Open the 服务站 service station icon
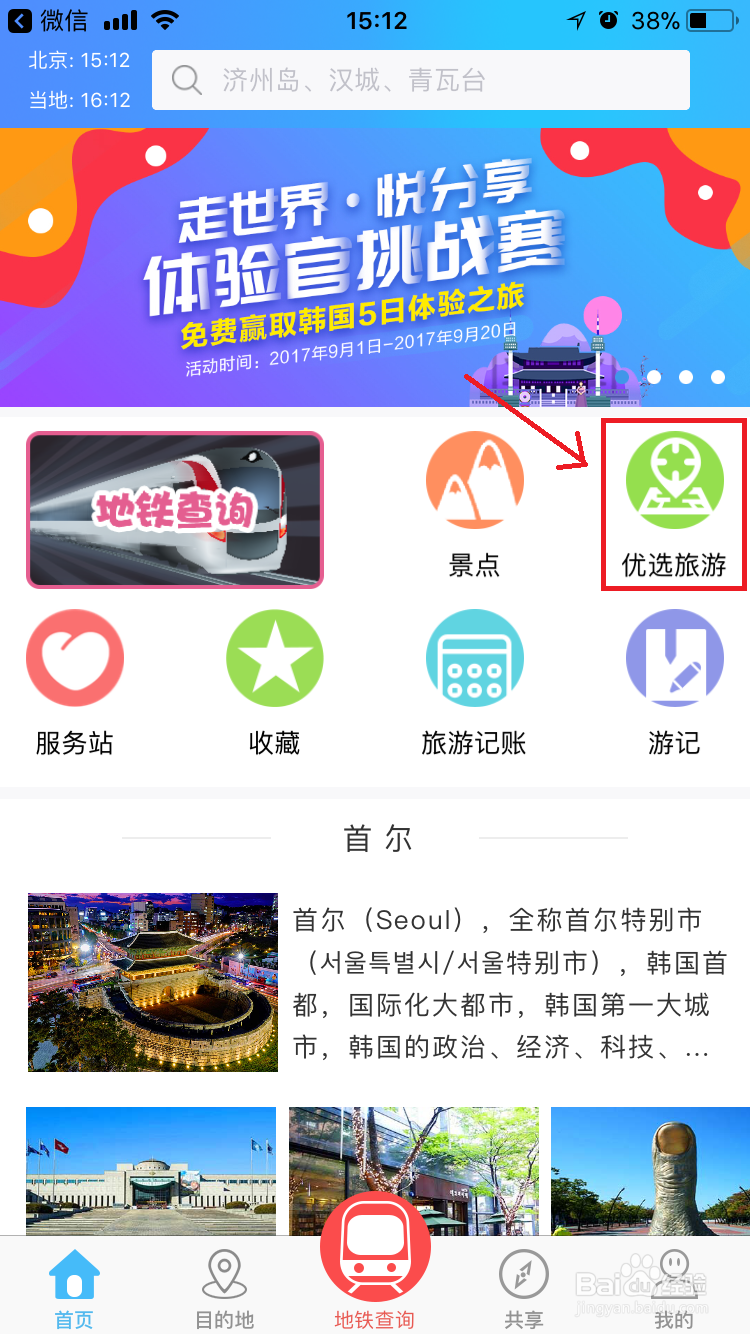 [x=75, y=658]
